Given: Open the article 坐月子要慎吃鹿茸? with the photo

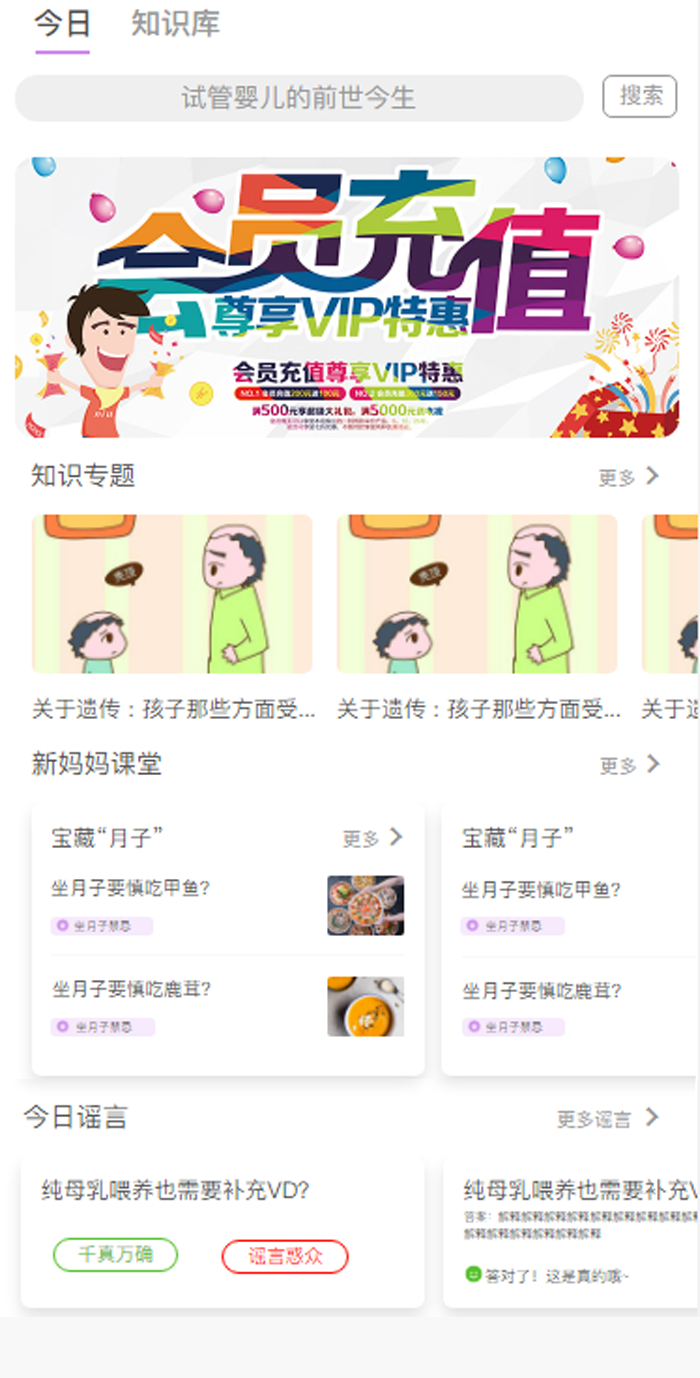Looking at the screenshot, I should tap(228, 1006).
